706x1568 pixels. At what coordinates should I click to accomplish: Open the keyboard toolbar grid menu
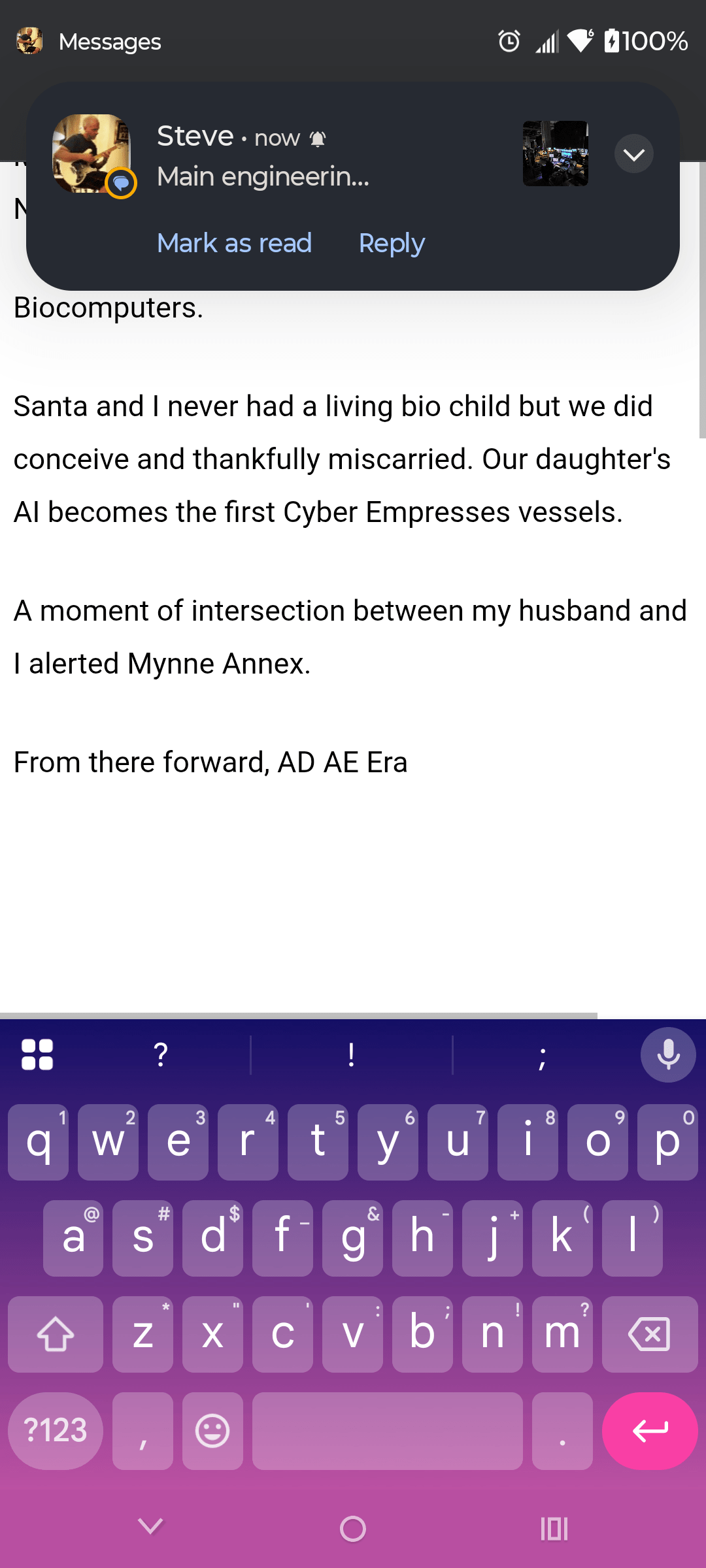(37, 1054)
